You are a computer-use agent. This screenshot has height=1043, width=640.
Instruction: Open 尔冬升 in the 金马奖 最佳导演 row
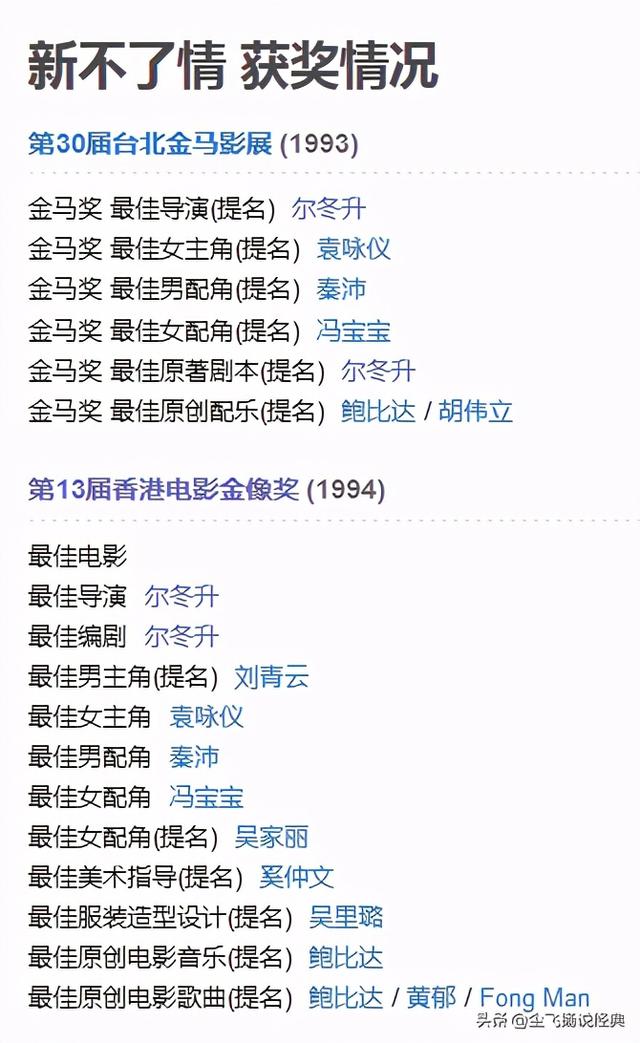point(329,209)
